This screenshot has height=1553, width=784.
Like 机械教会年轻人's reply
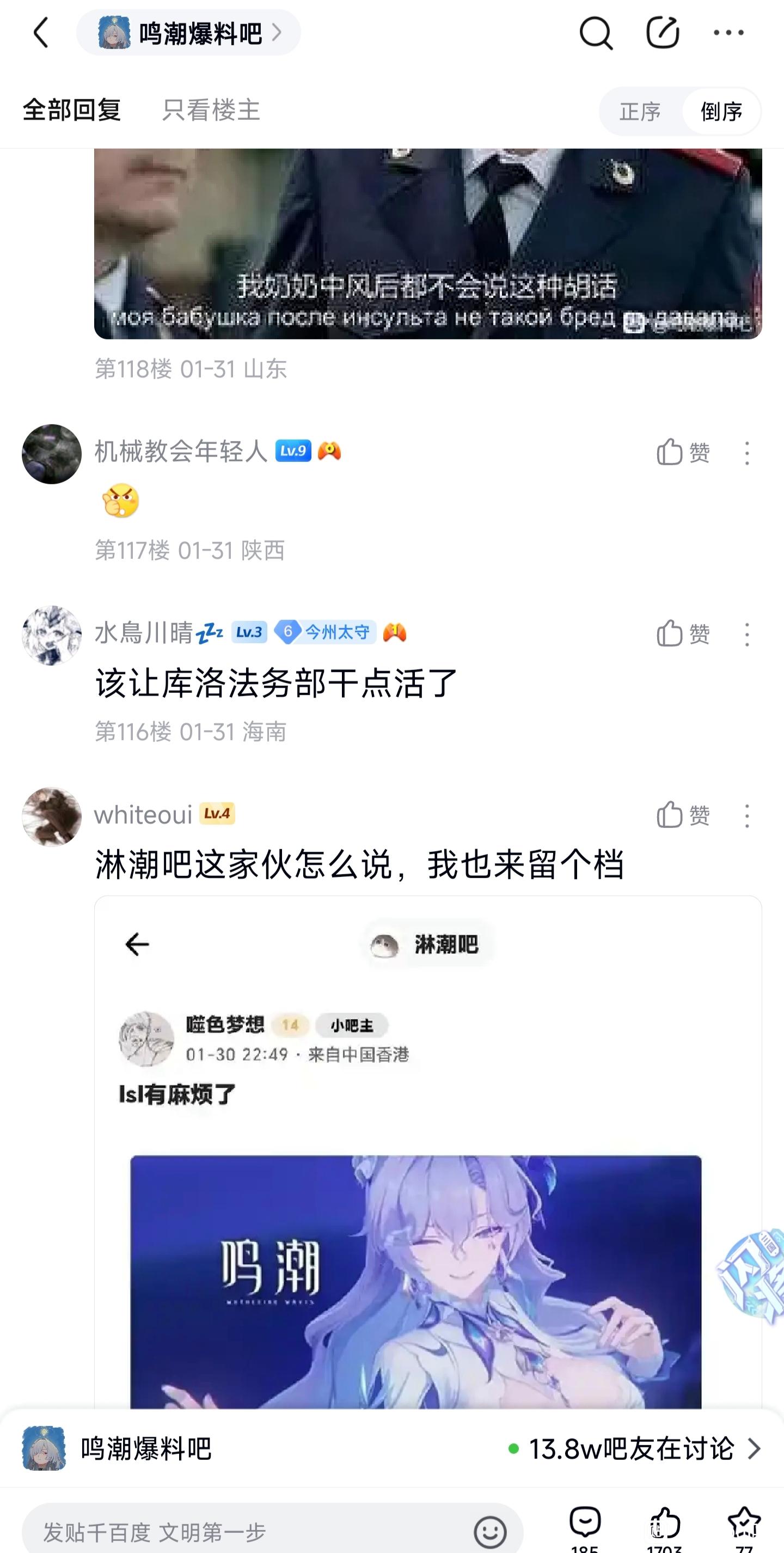click(x=683, y=452)
